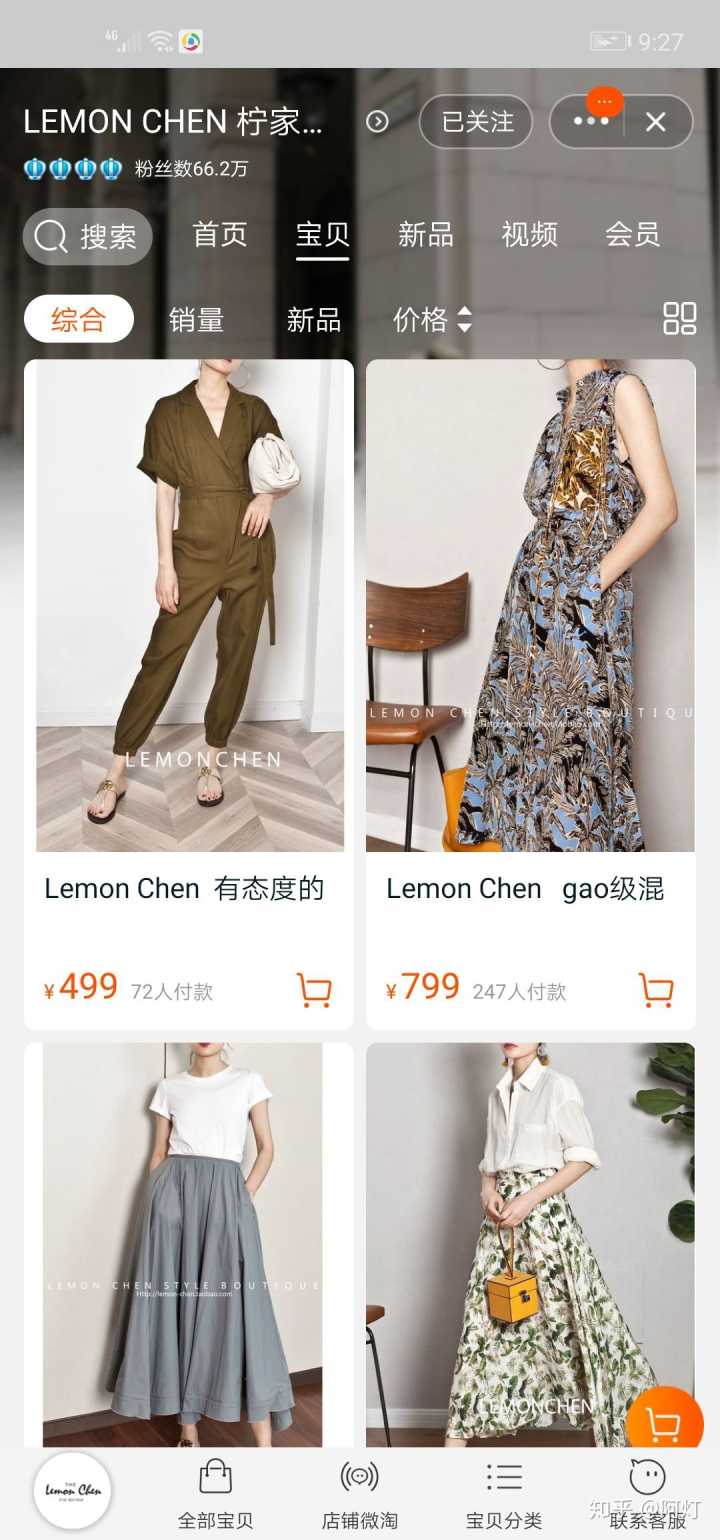Switch to the 首页 tab

[x=220, y=235]
